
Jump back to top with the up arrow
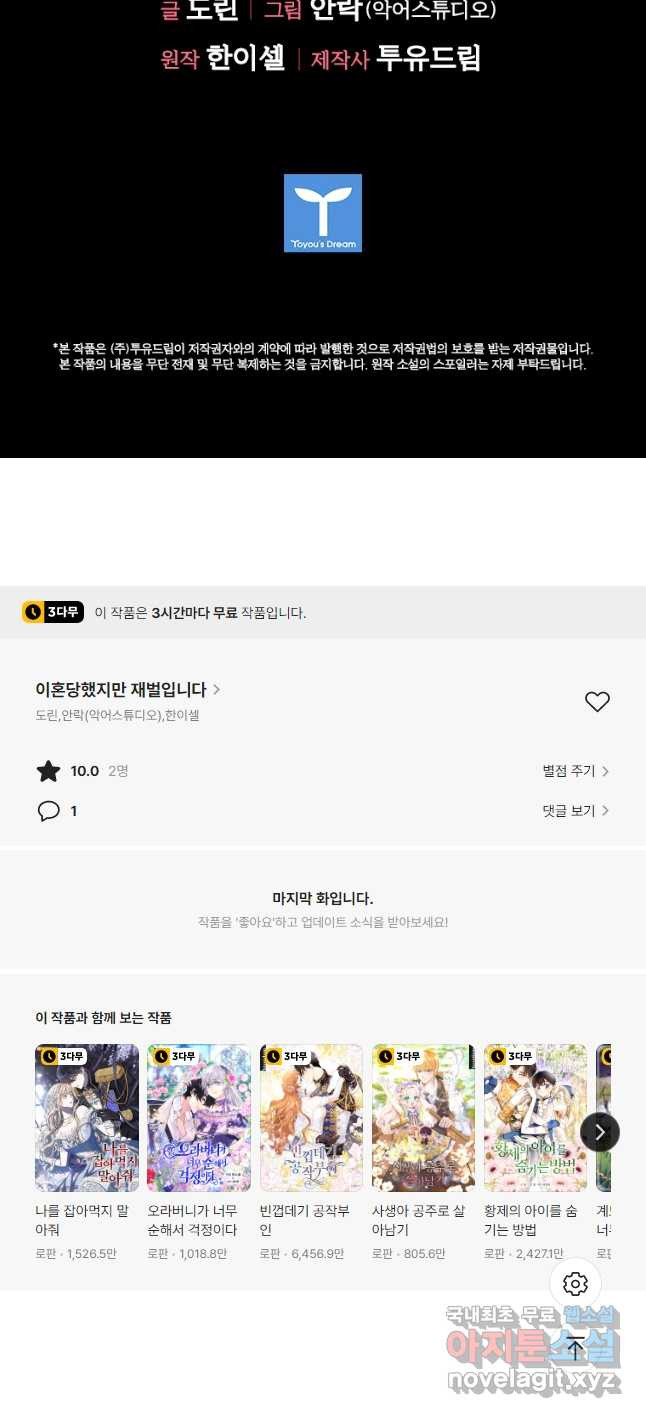tap(575, 1347)
